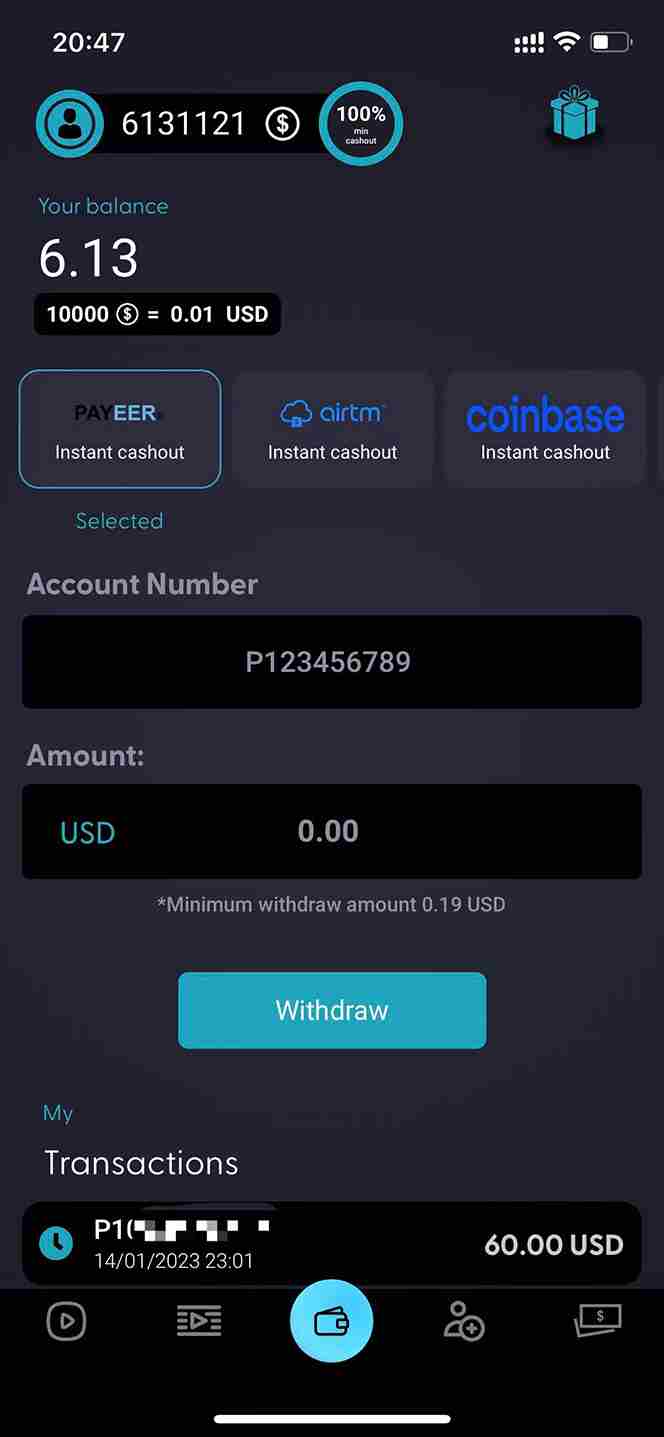664x1437 pixels.
Task: Open the cash offers tab
Action: pos(598,1321)
